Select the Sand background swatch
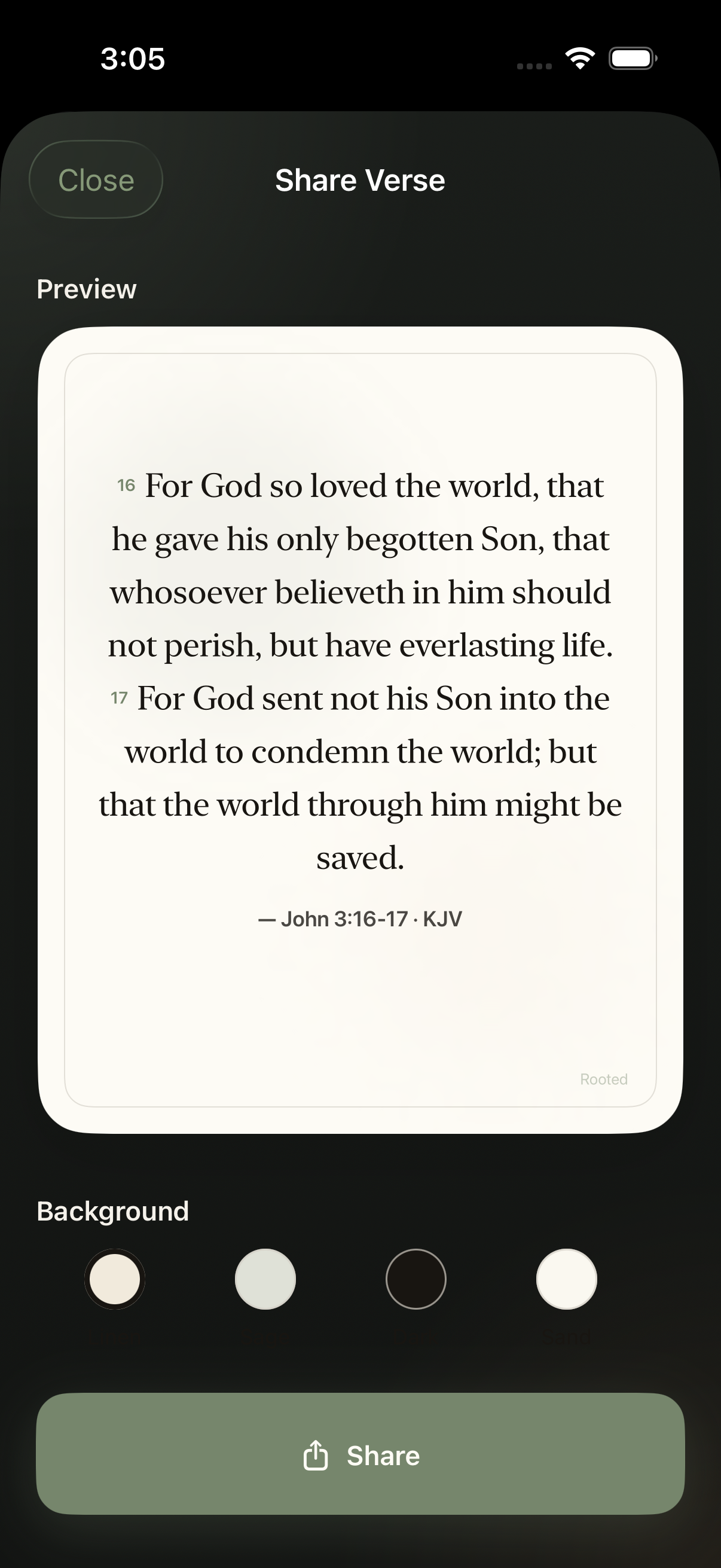The height and width of the screenshot is (1568, 721). coord(565,1279)
